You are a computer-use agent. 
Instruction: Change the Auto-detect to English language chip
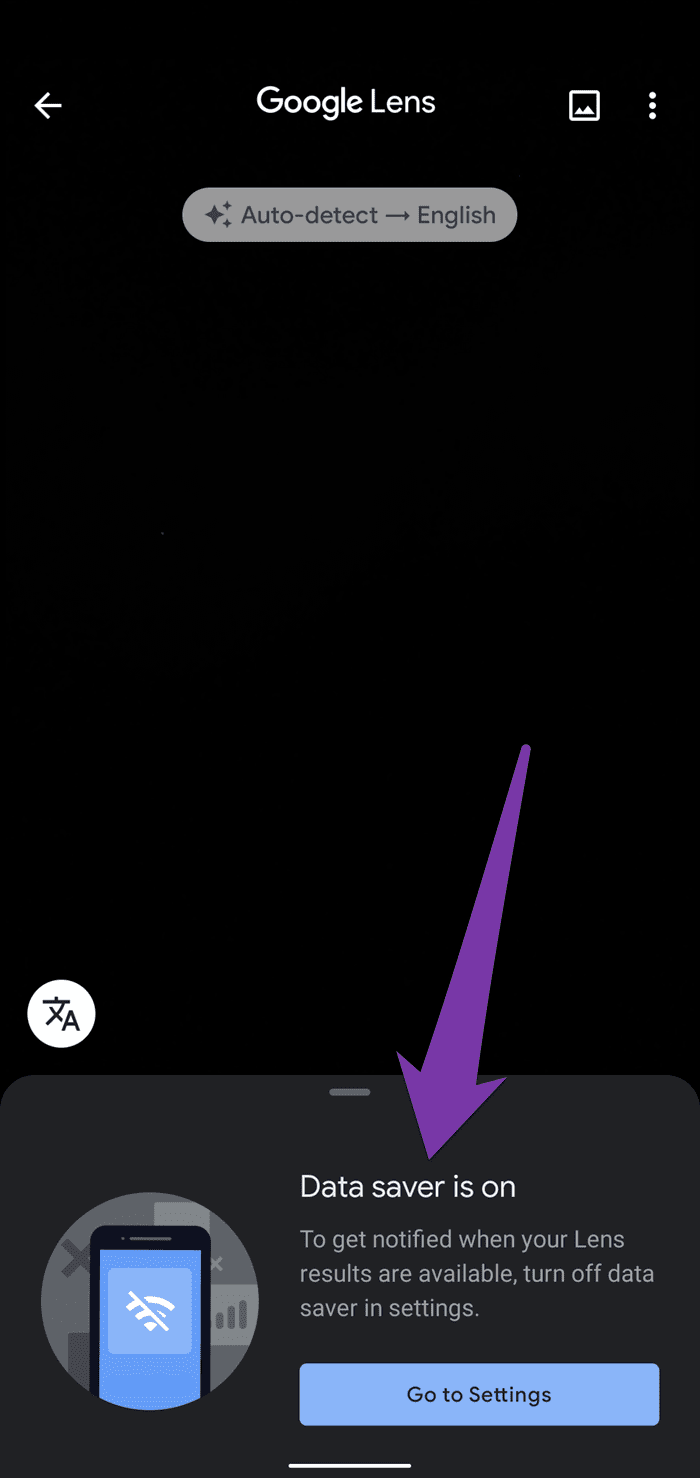click(350, 215)
